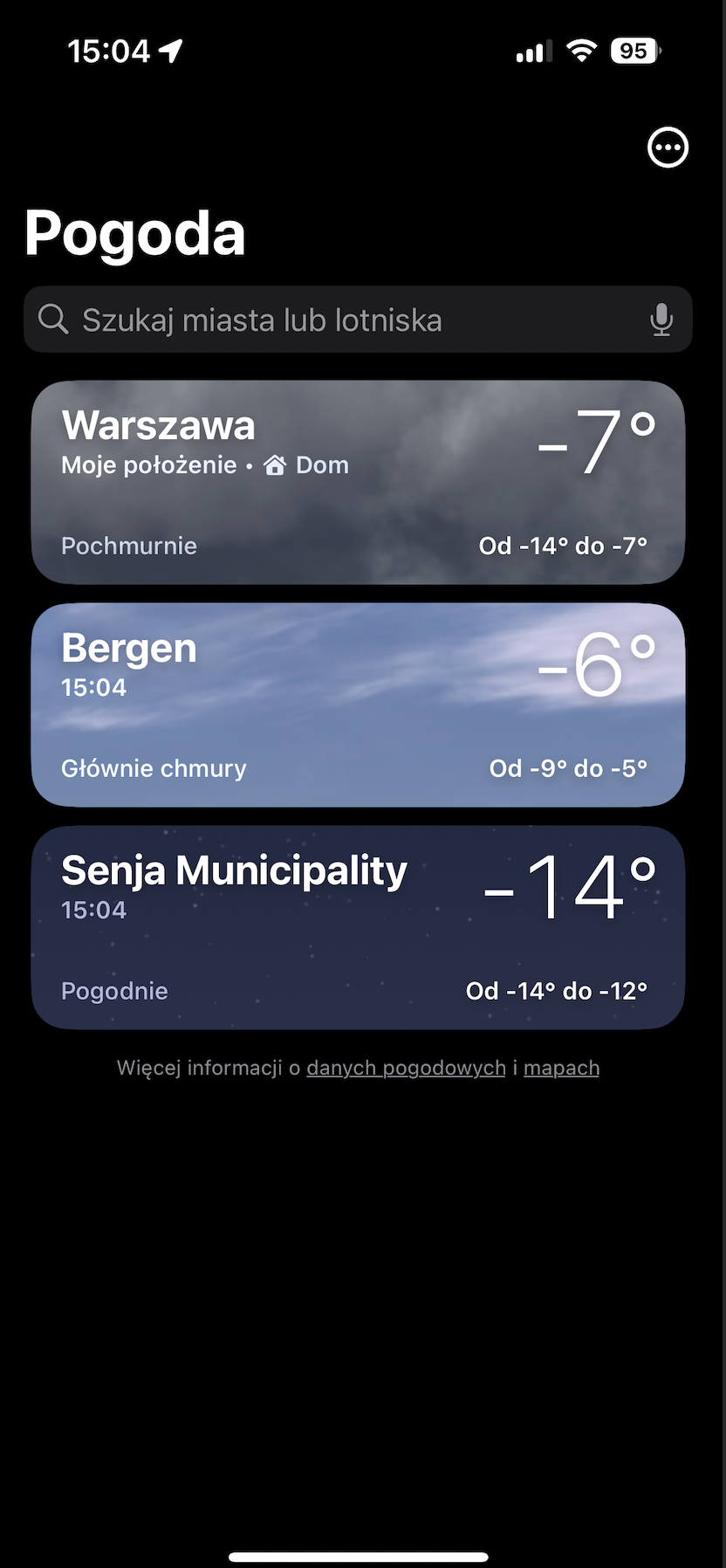Start voice dictation with the microphone icon
Viewport: 726px width, 1568px height.
[661, 320]
